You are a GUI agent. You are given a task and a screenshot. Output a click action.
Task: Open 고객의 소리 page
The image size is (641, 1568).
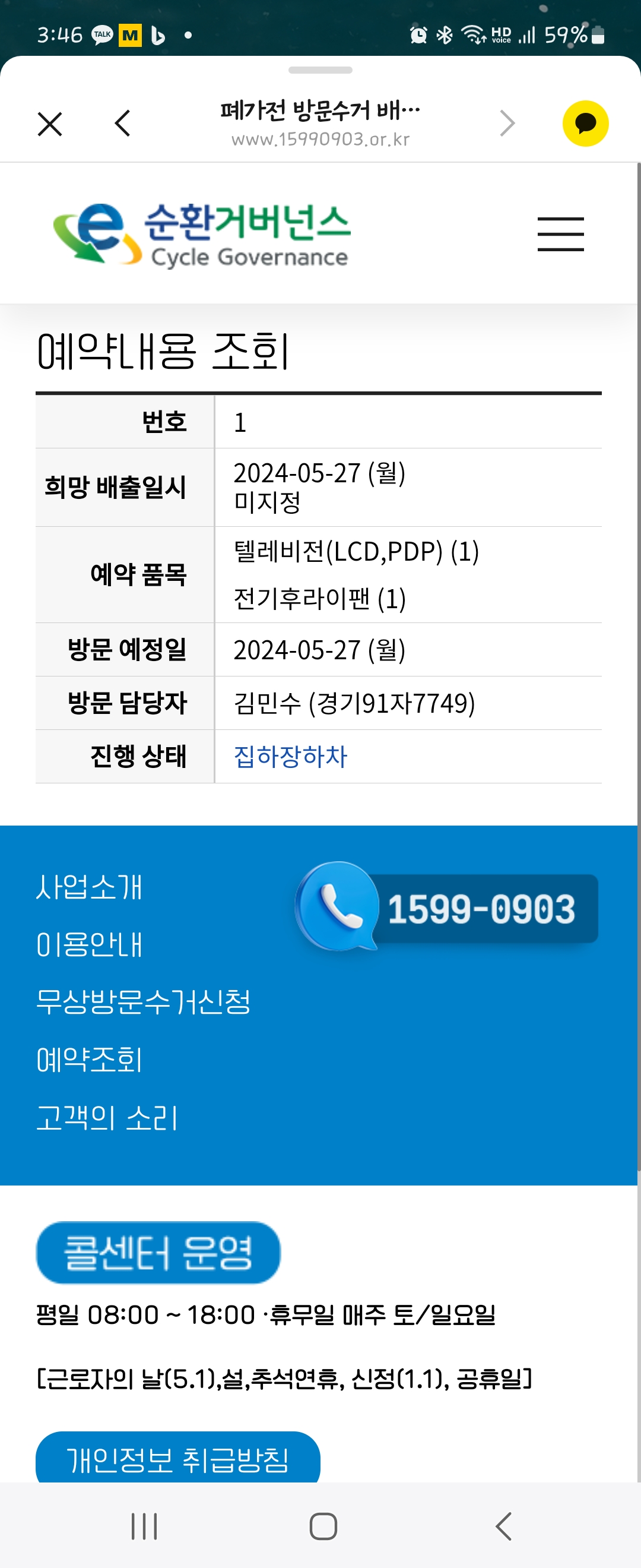(x=107, y=1117)
